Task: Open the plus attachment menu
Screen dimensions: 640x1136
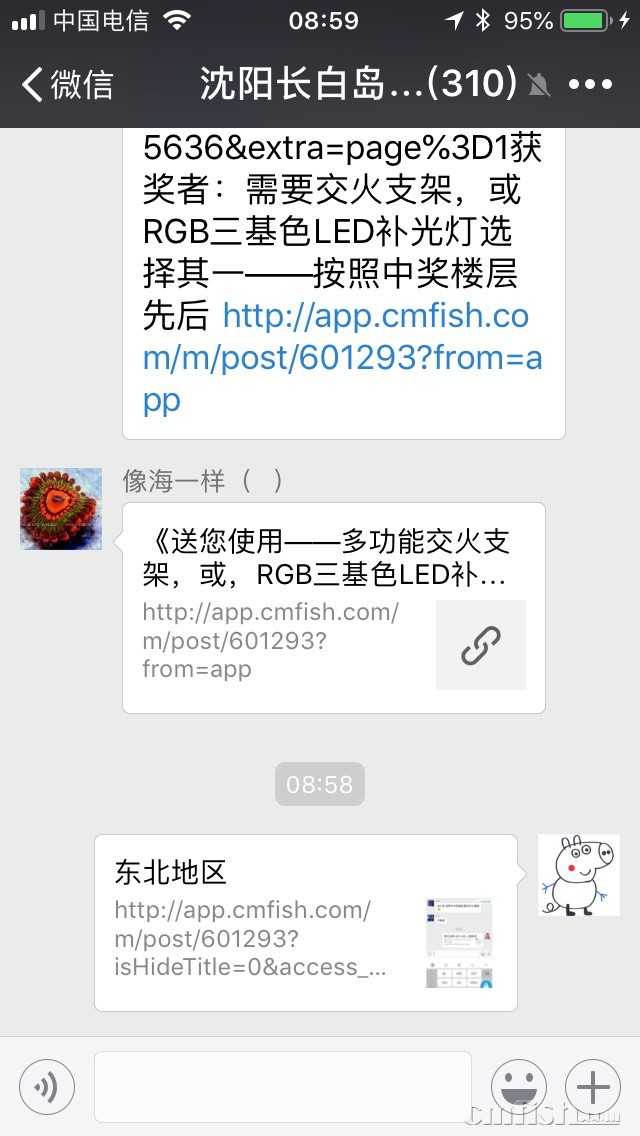Action: click(593, 1086)
